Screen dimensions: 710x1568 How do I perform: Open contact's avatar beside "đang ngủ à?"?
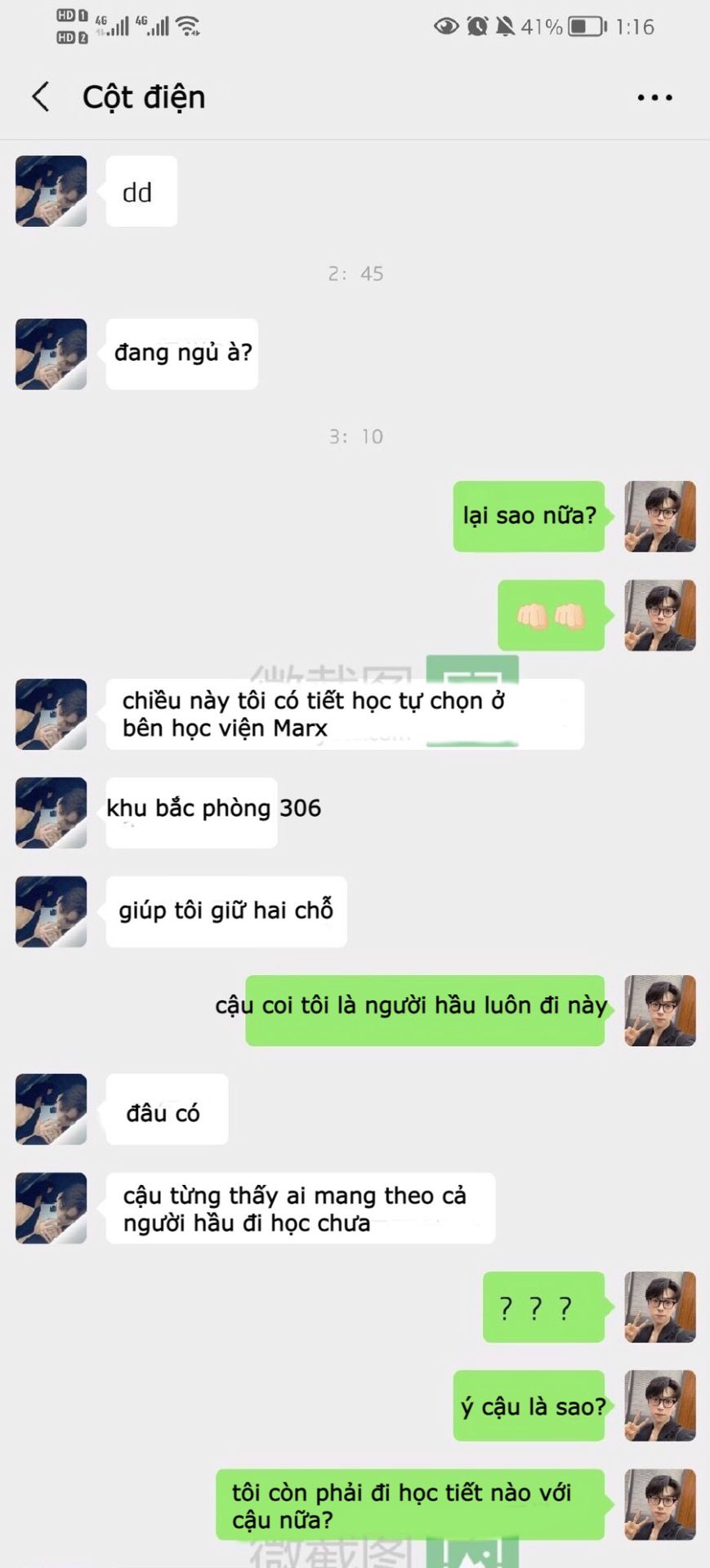pyautogui.click(x=51, y=354)
